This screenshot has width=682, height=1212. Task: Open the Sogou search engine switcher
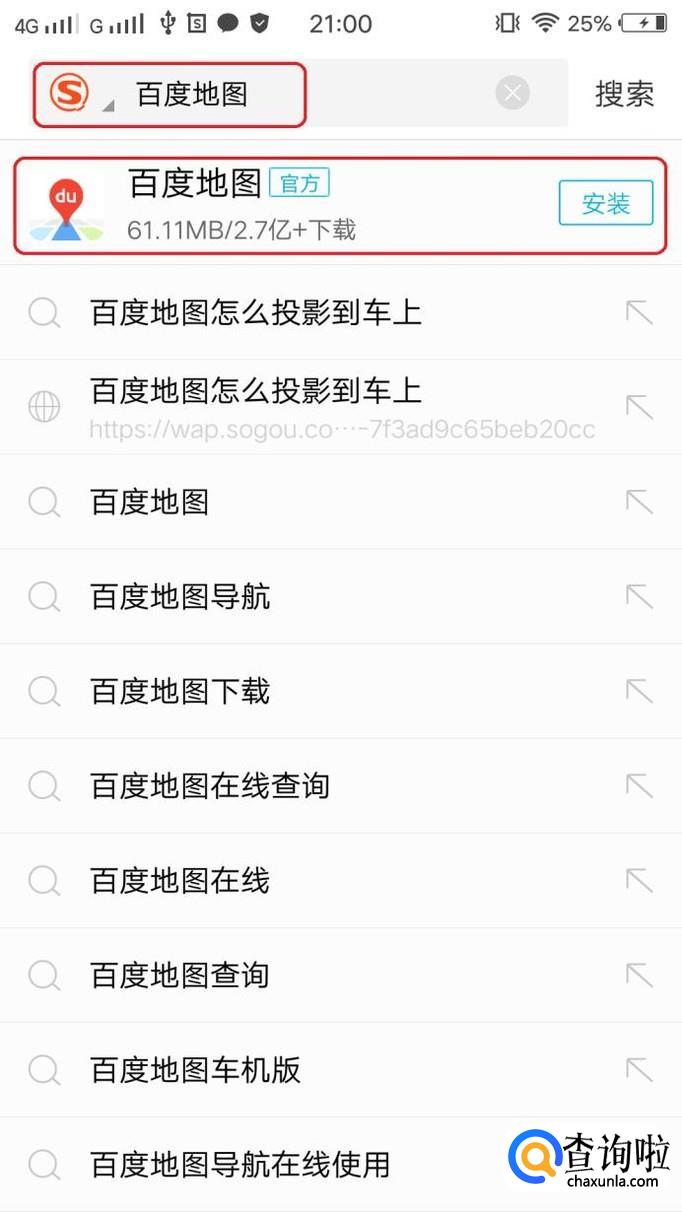(x=72, y=95)
